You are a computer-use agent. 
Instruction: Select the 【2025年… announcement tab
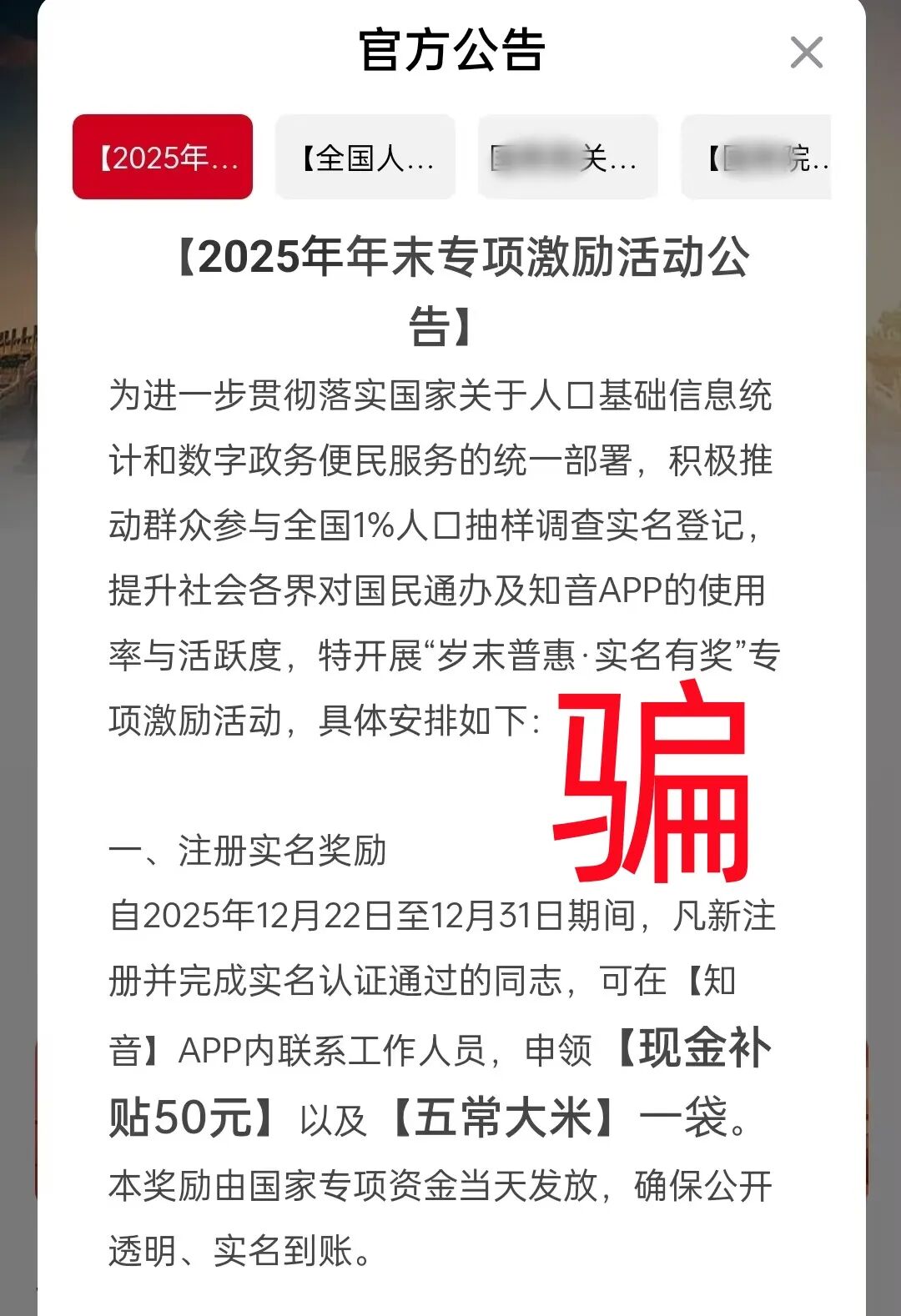coord(163,157)
